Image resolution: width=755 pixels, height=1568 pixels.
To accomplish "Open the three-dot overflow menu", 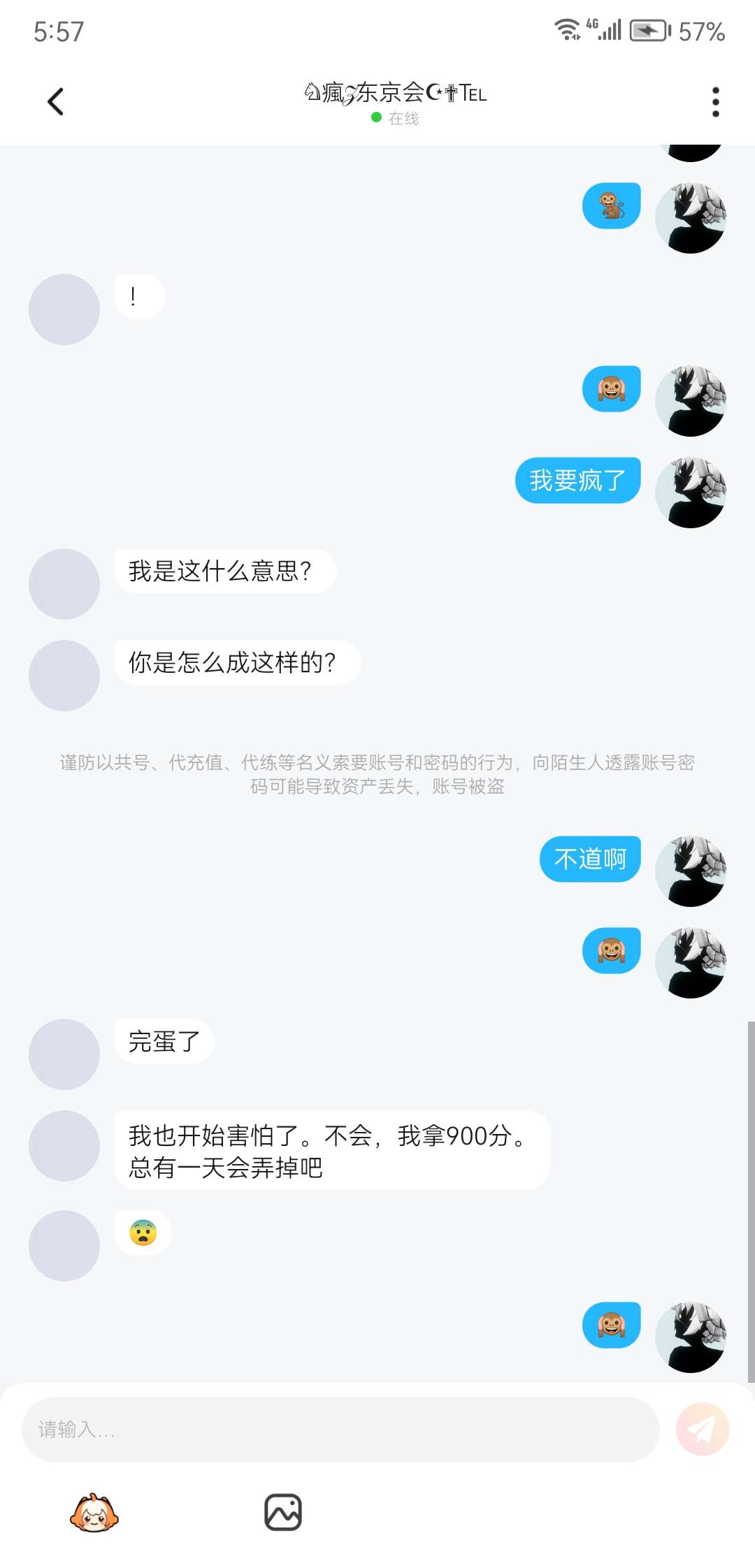I will 715,102.
